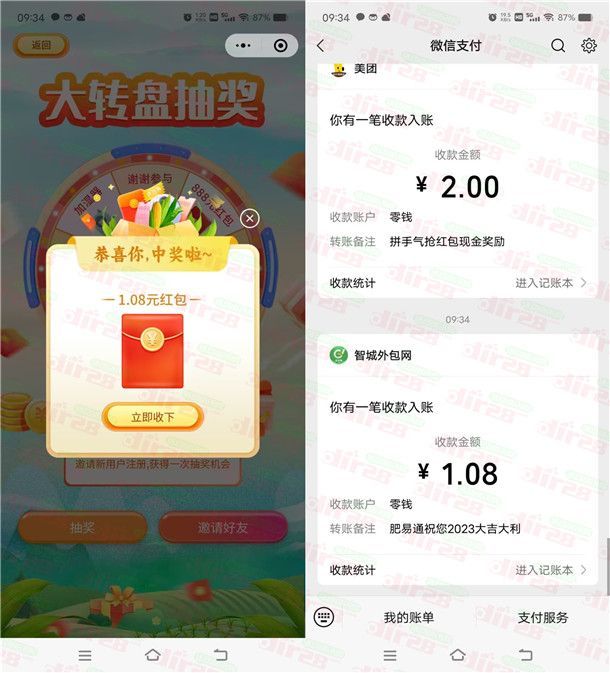610x673 pixels.
Task: Switch to the keyboard input icon
Action: tap(323, 617)
